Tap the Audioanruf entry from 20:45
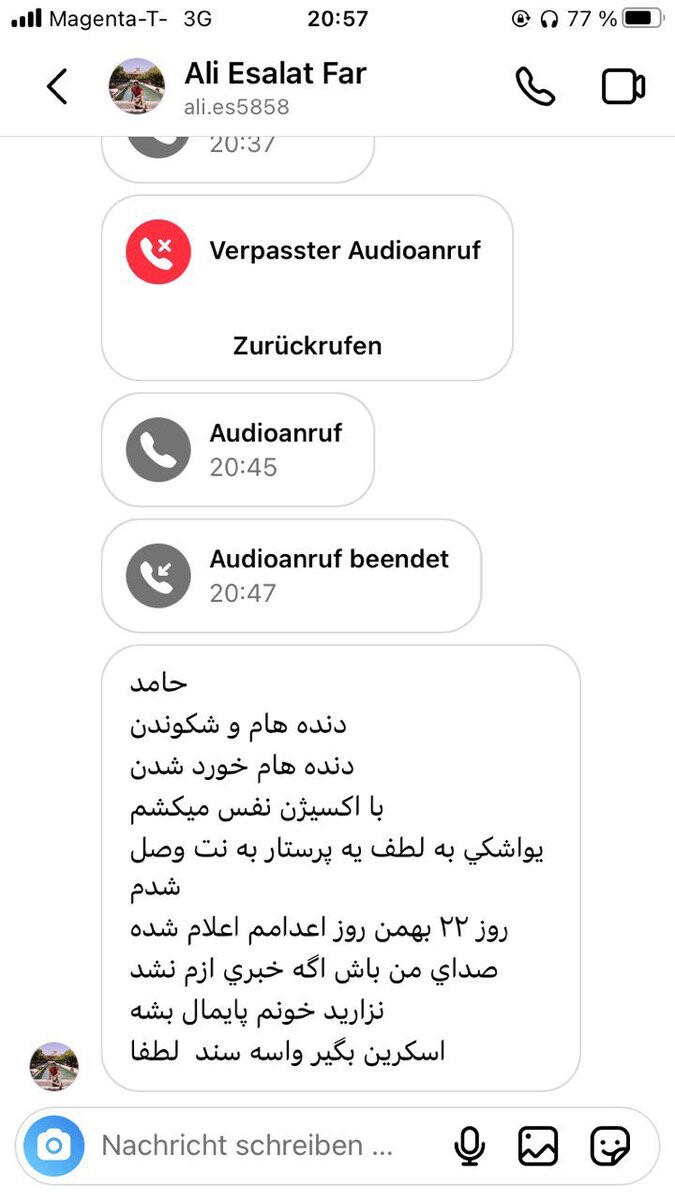The width and height of the screenshot is (675, 1200). pyautogui.click(x=238, y=450)
